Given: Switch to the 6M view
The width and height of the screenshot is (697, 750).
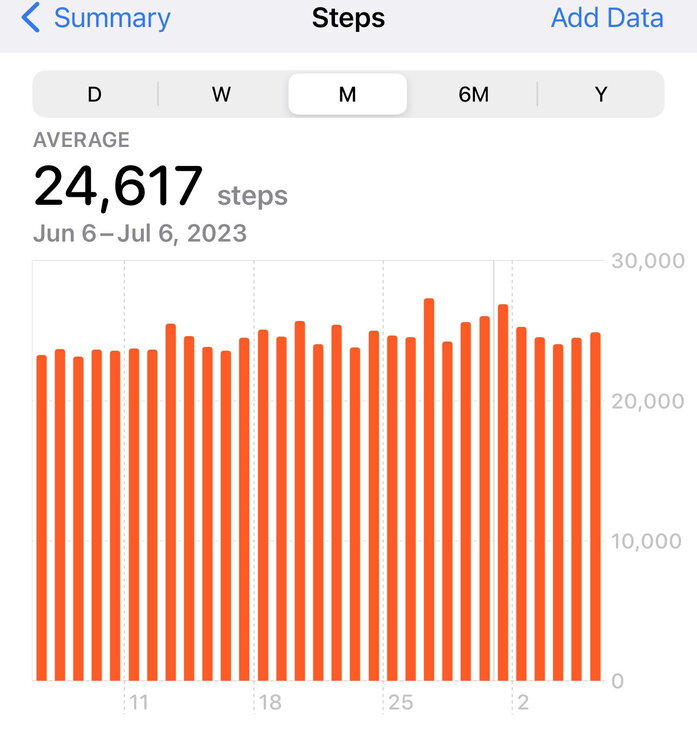Looking at the screenshot, I should pos(474,95).
